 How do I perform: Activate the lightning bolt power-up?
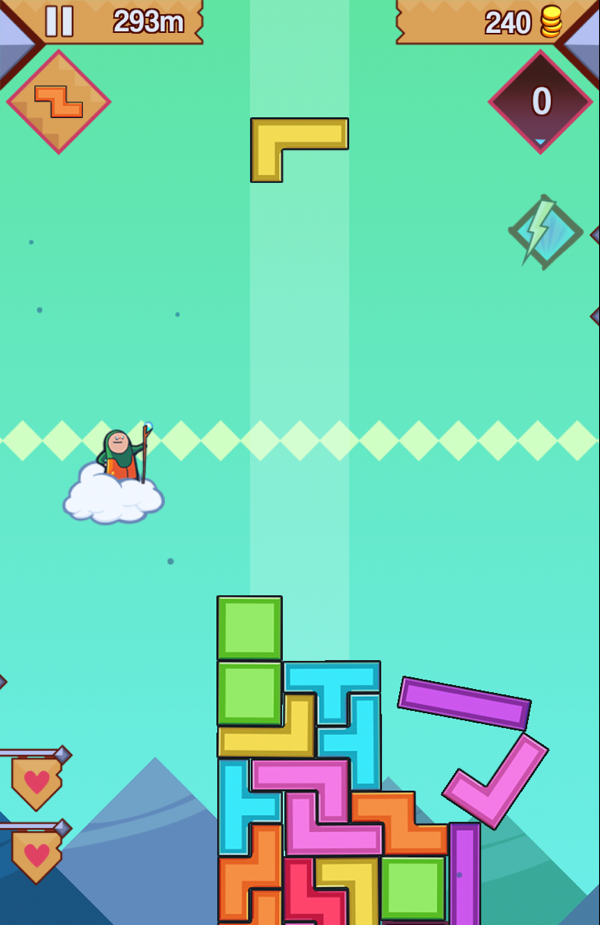[x=544, y=232]
